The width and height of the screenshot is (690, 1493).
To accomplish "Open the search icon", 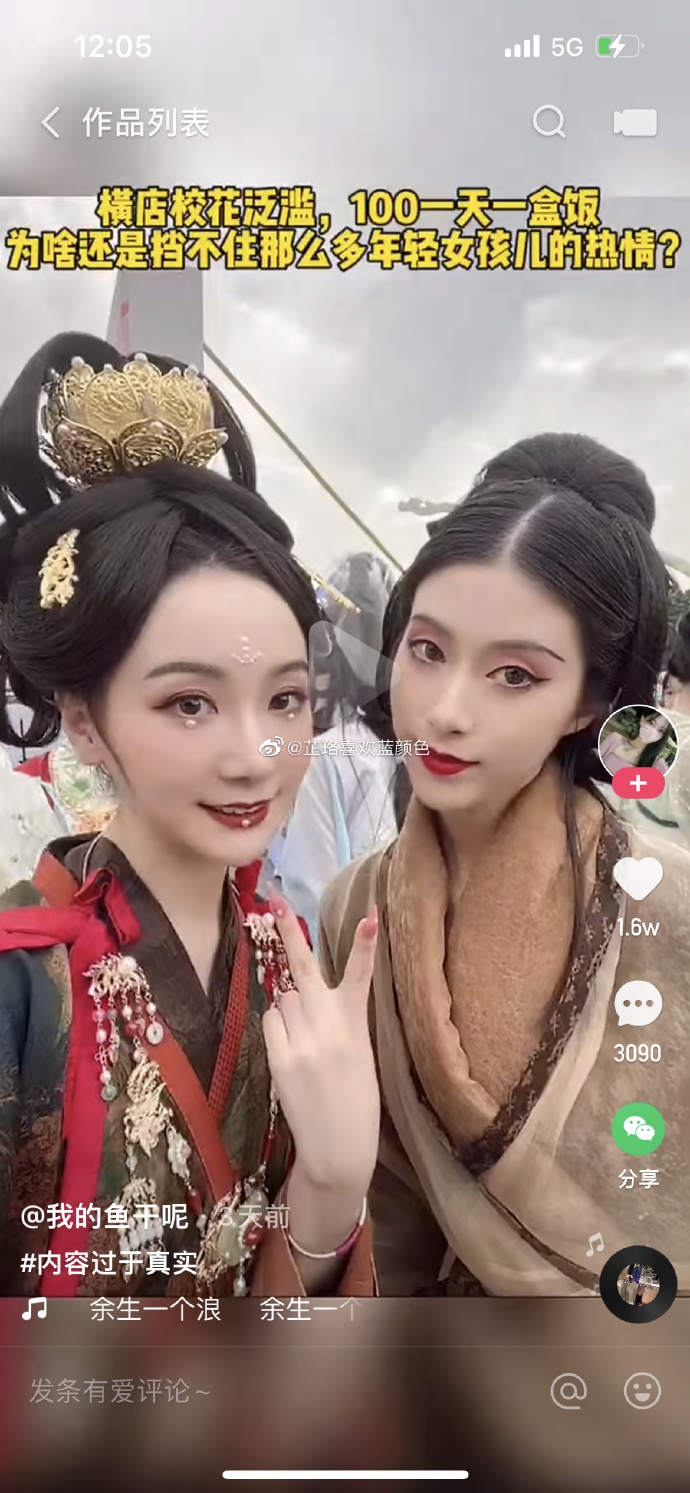I will click(548, 122).
